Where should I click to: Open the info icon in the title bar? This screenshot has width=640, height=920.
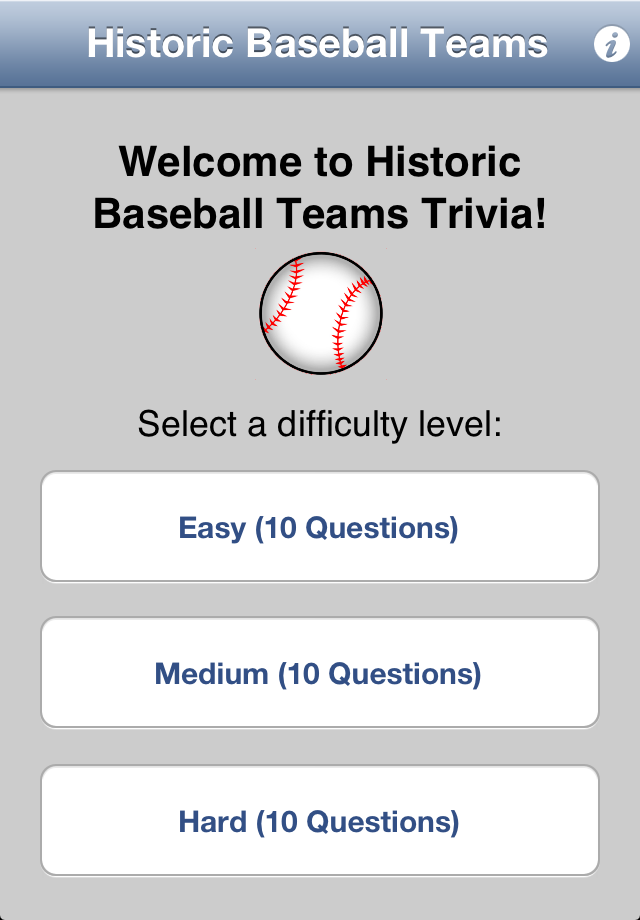(611, 45)
